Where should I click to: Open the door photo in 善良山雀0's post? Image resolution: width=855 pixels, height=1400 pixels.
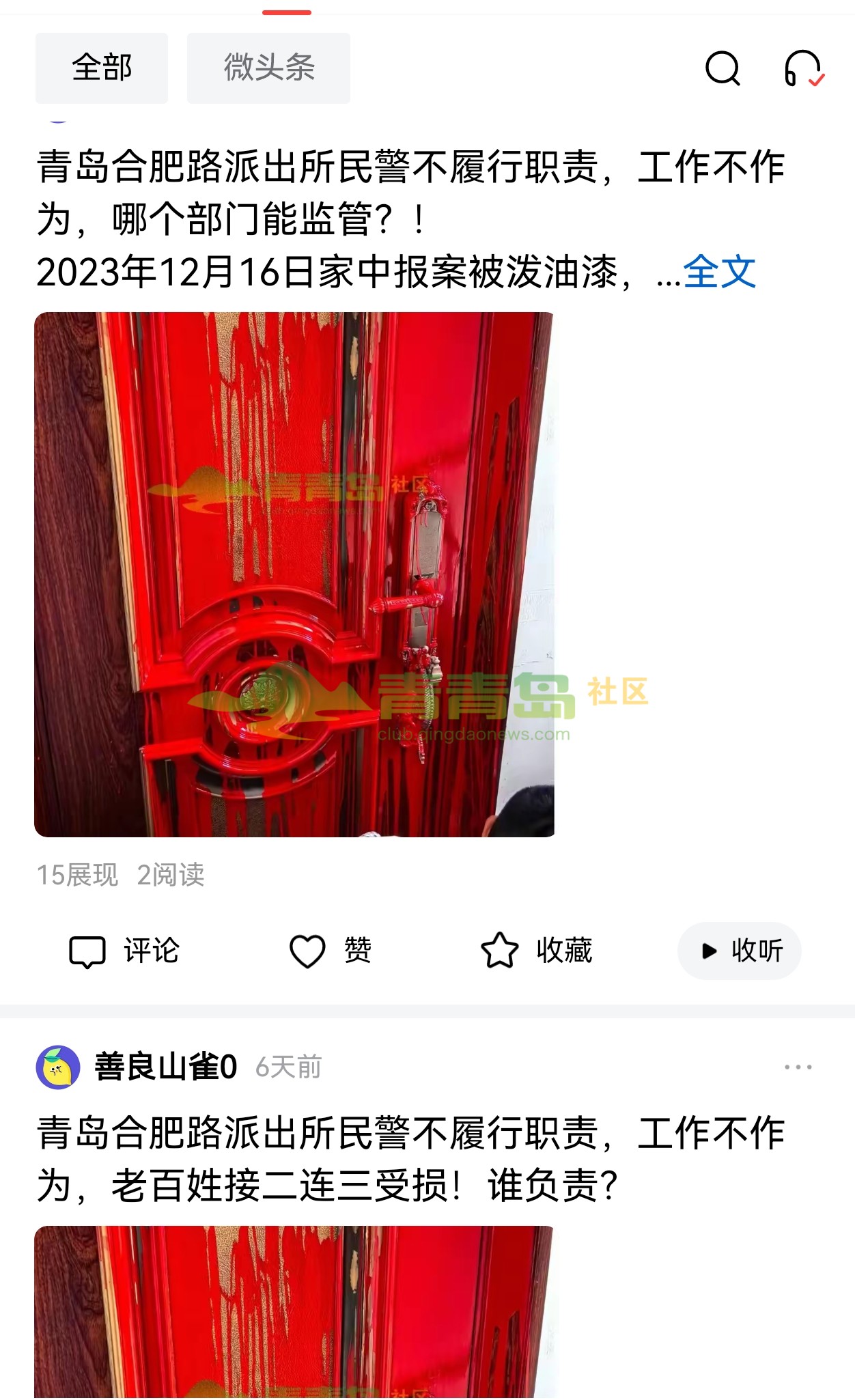click(294, 1311)
